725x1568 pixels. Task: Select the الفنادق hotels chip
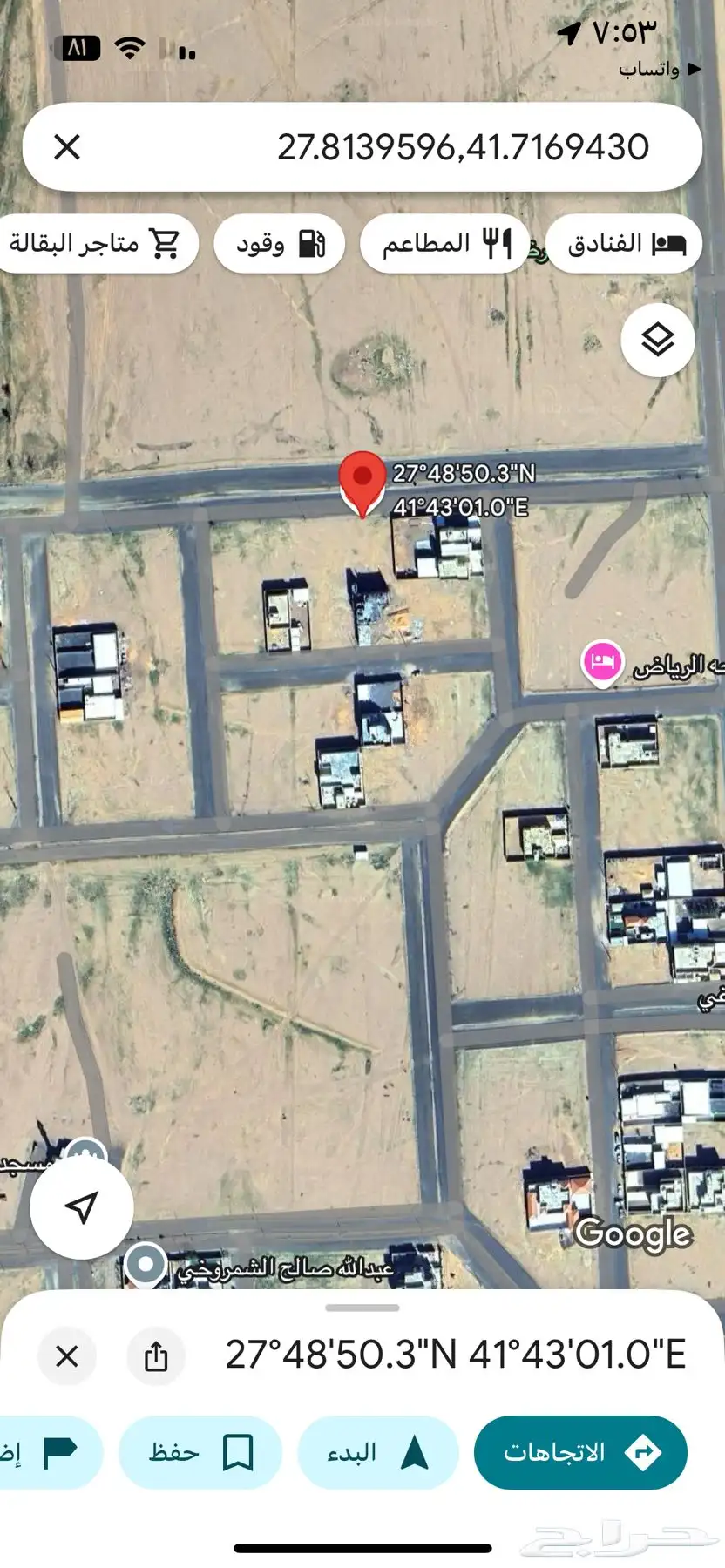coord(626,244)
